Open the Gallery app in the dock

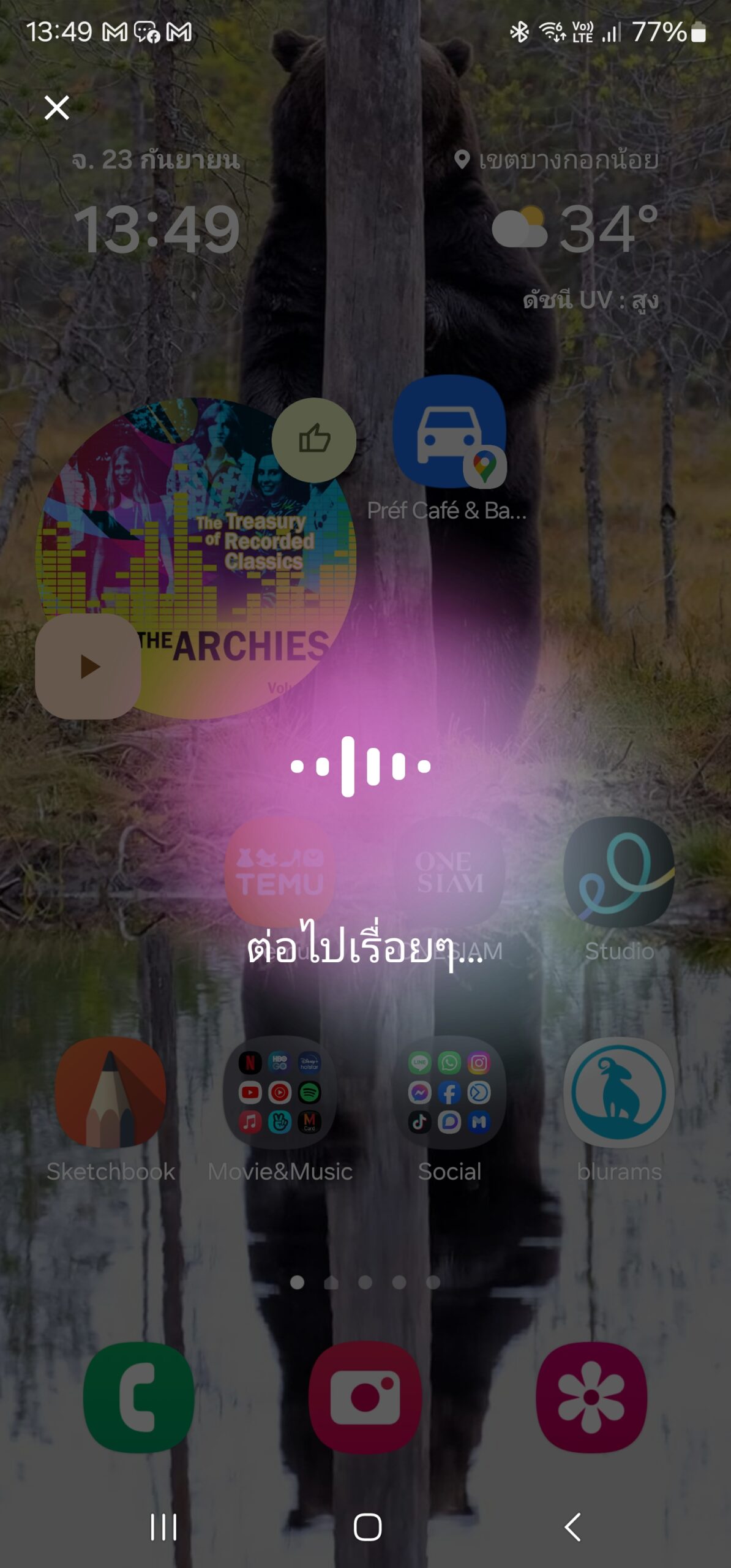tap(591, 1397)
